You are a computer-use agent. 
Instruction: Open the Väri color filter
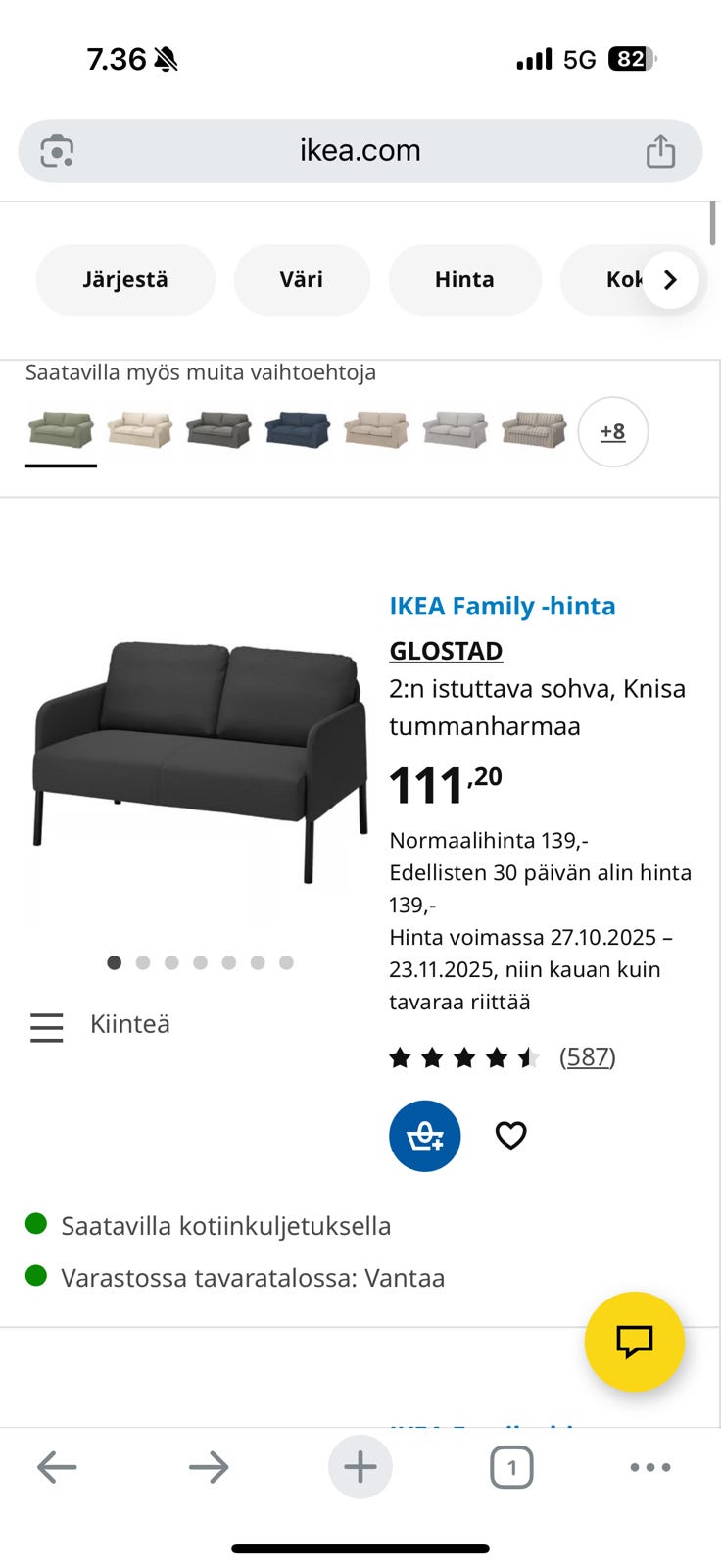pos(302,280)
